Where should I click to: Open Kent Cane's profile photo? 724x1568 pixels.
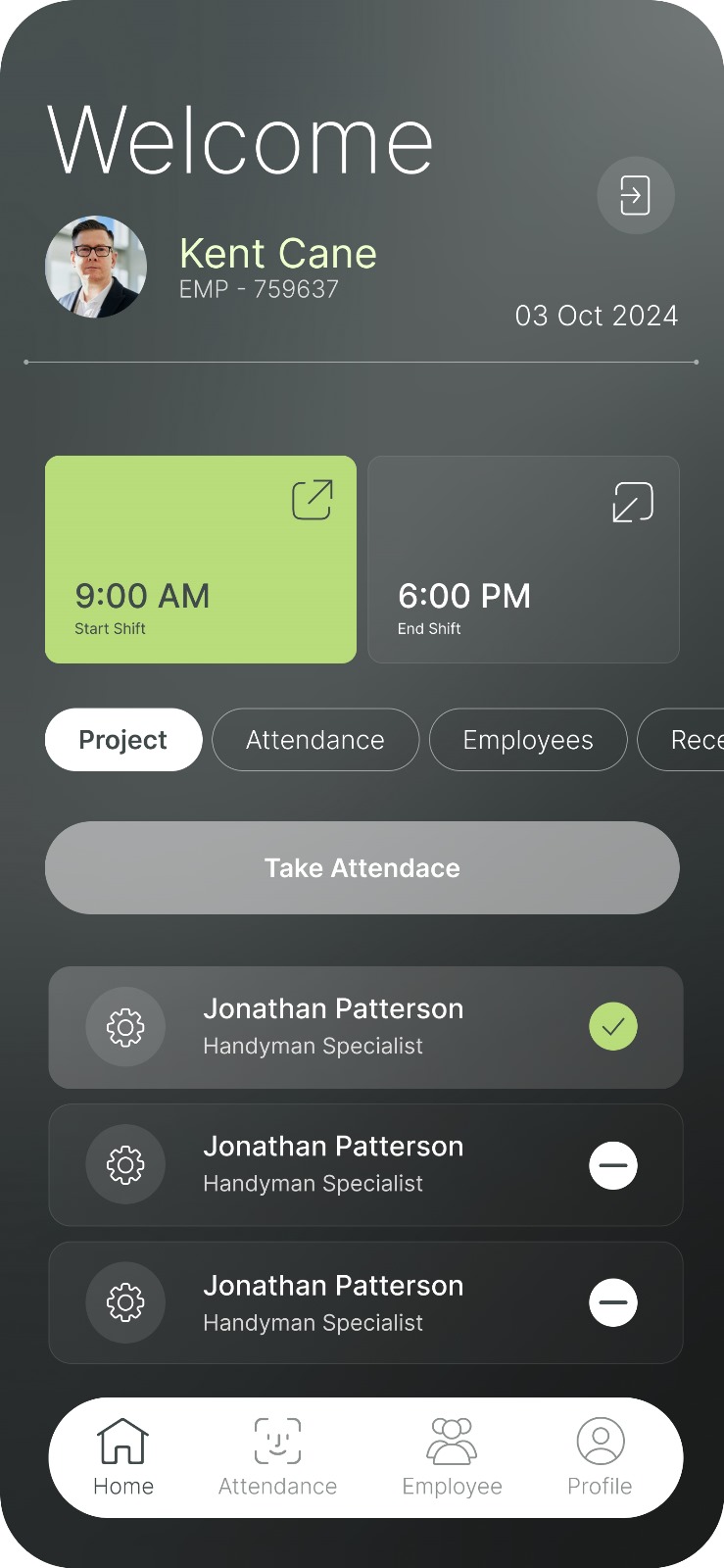click(x=96, y=267)
